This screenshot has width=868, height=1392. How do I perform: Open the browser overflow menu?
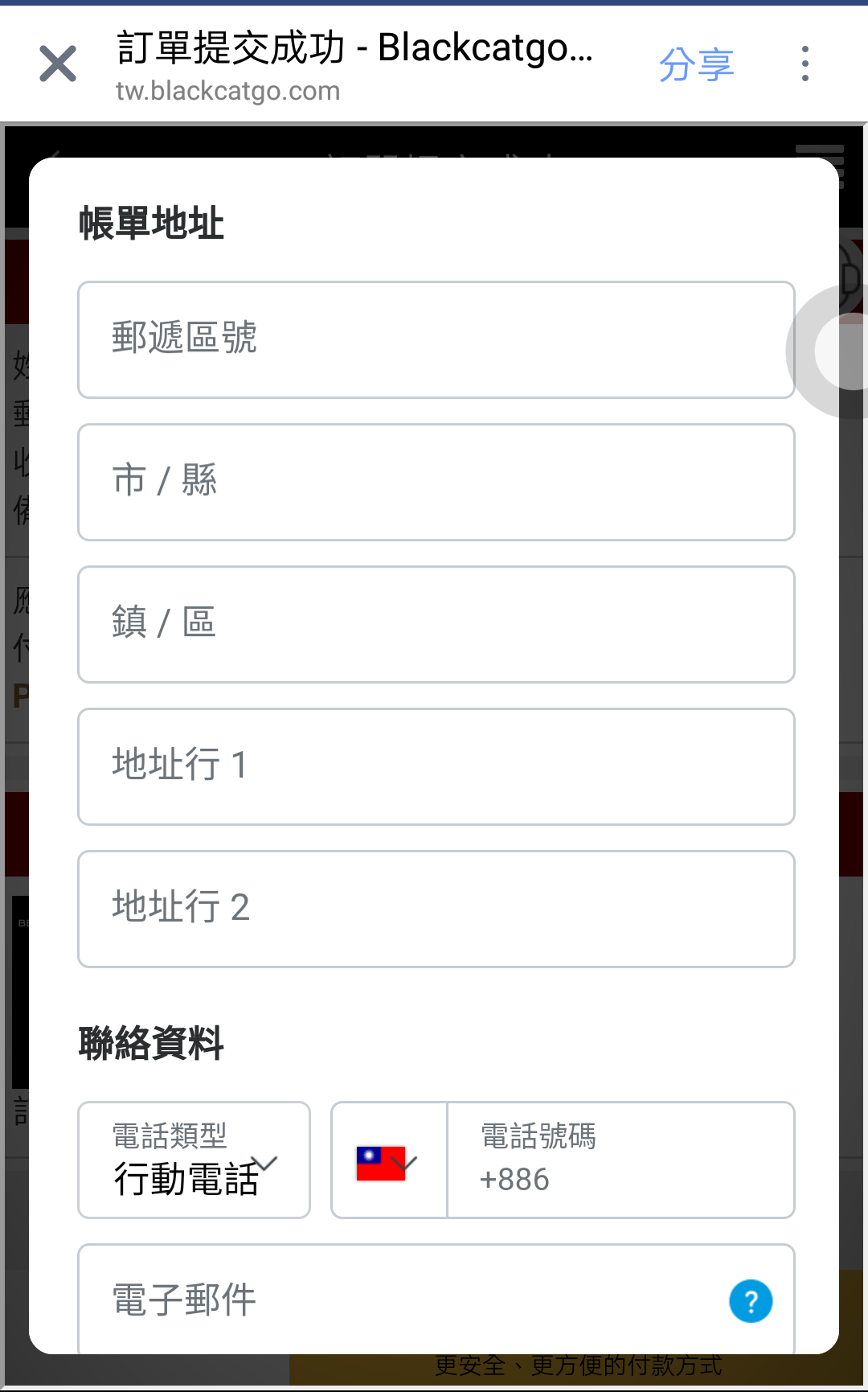pyautogui.click(x=805, y=64)
